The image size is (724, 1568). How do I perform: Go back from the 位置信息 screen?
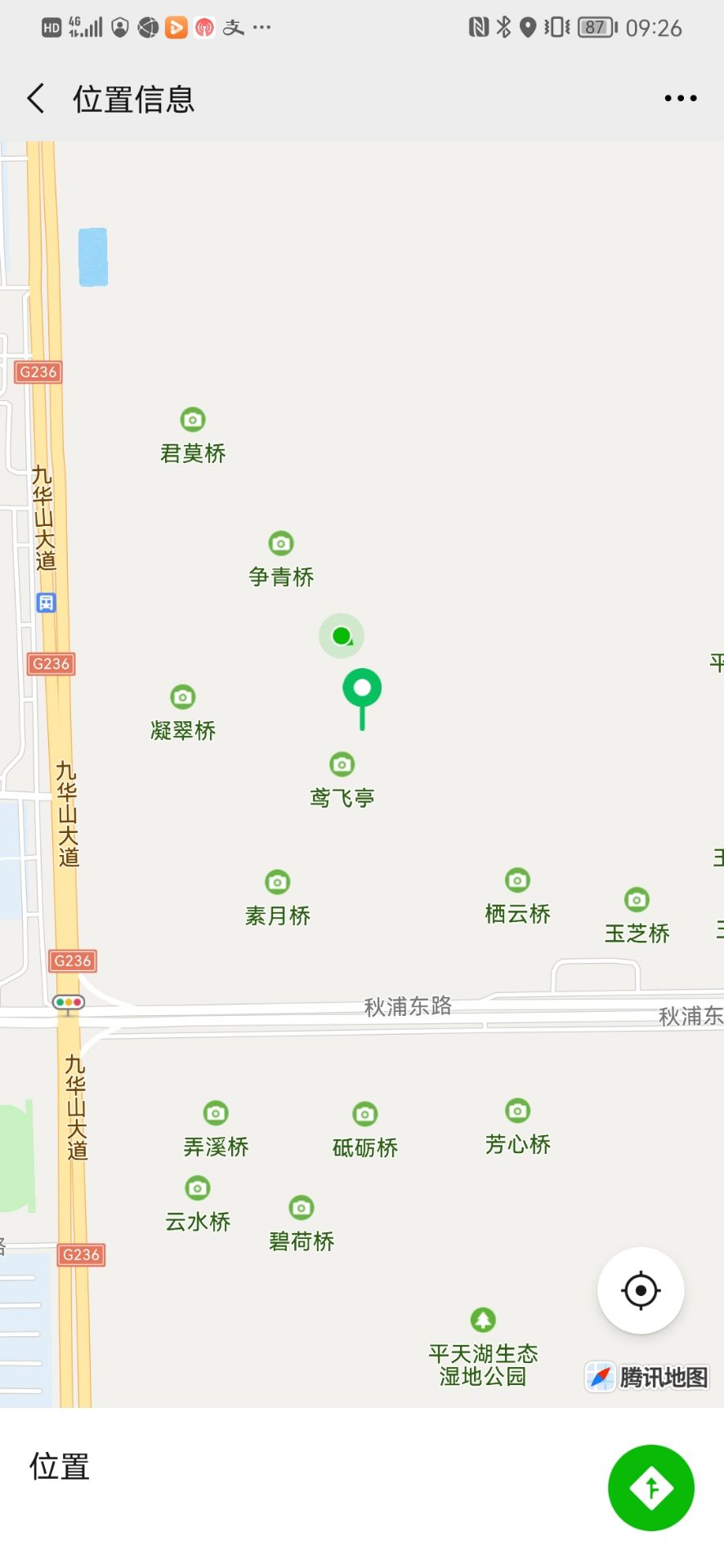[x=36, y=99]
